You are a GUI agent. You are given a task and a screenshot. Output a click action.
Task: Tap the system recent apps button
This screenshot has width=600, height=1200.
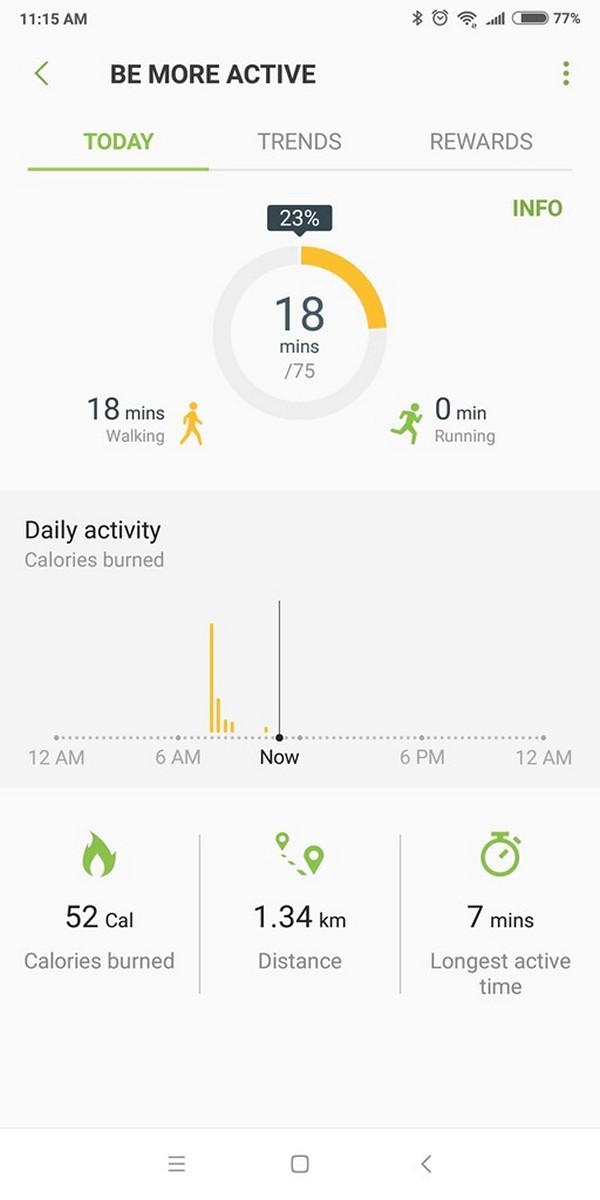176,1163
